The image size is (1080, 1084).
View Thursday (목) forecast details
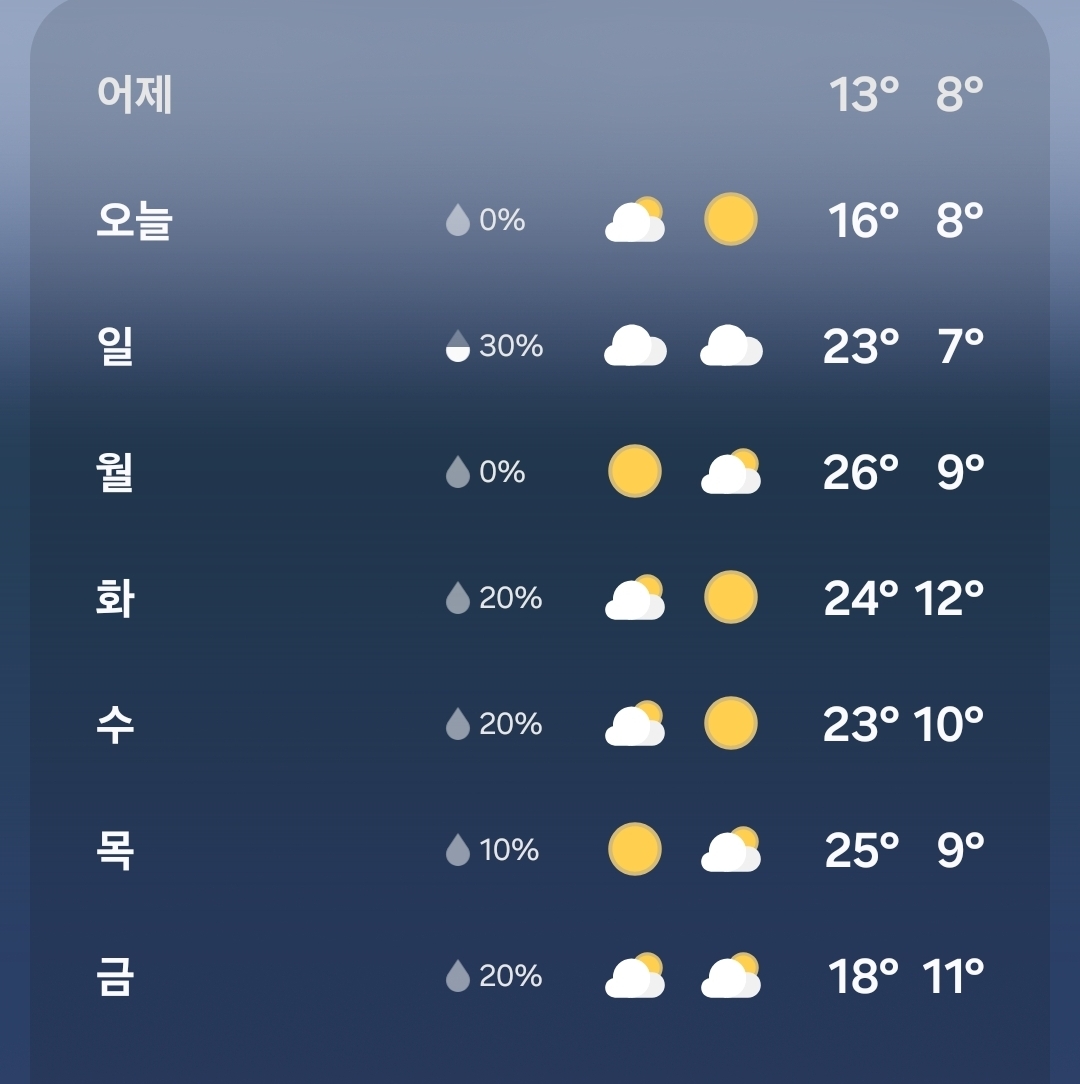point(116,850)
